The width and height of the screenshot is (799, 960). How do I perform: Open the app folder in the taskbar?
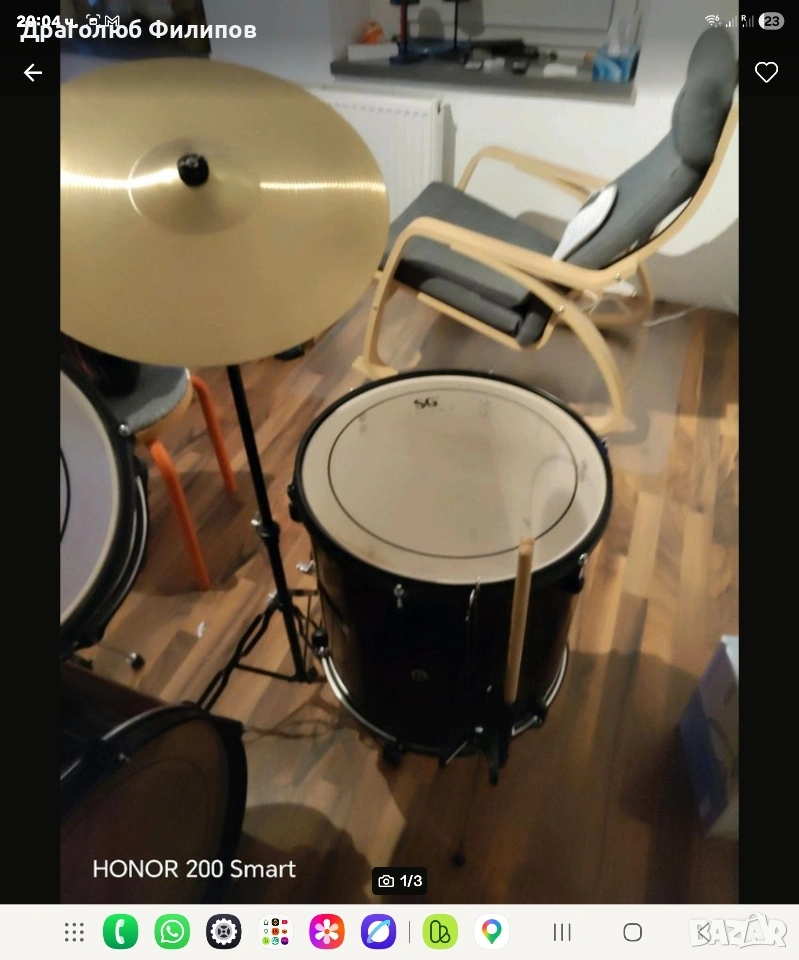tap(275, 932)
